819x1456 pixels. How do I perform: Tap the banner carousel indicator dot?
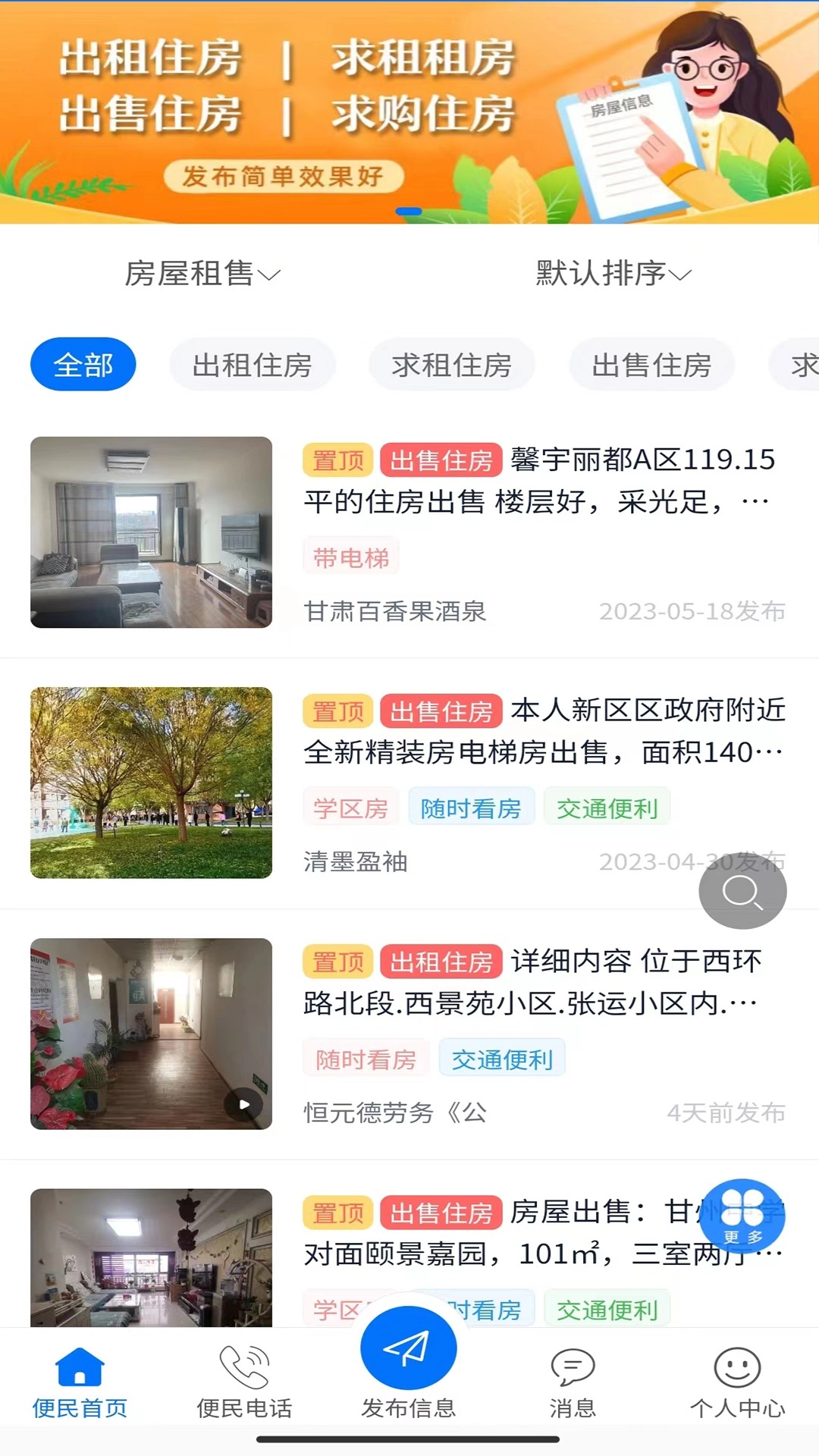point(409,212)
